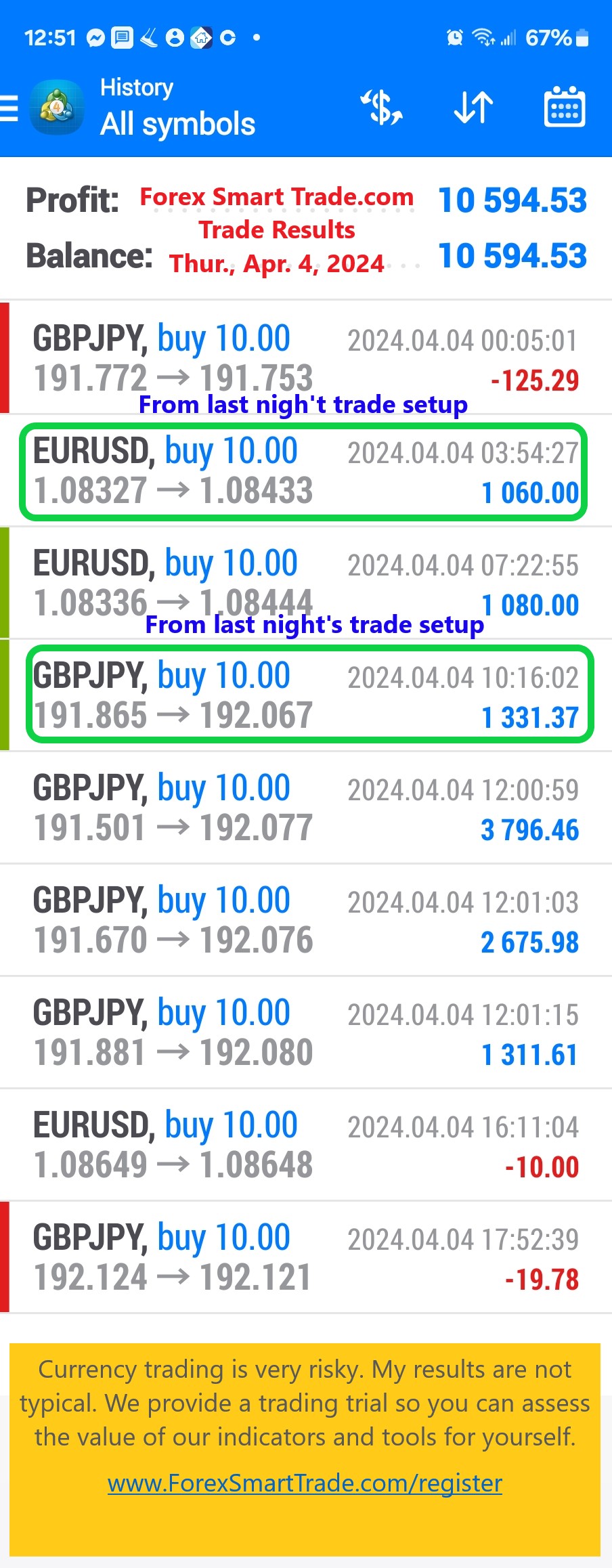Expand the GBPJPY trade closed at 00:05:01
The width and height of the screenshot is (612, 1568).
point(306,357)
